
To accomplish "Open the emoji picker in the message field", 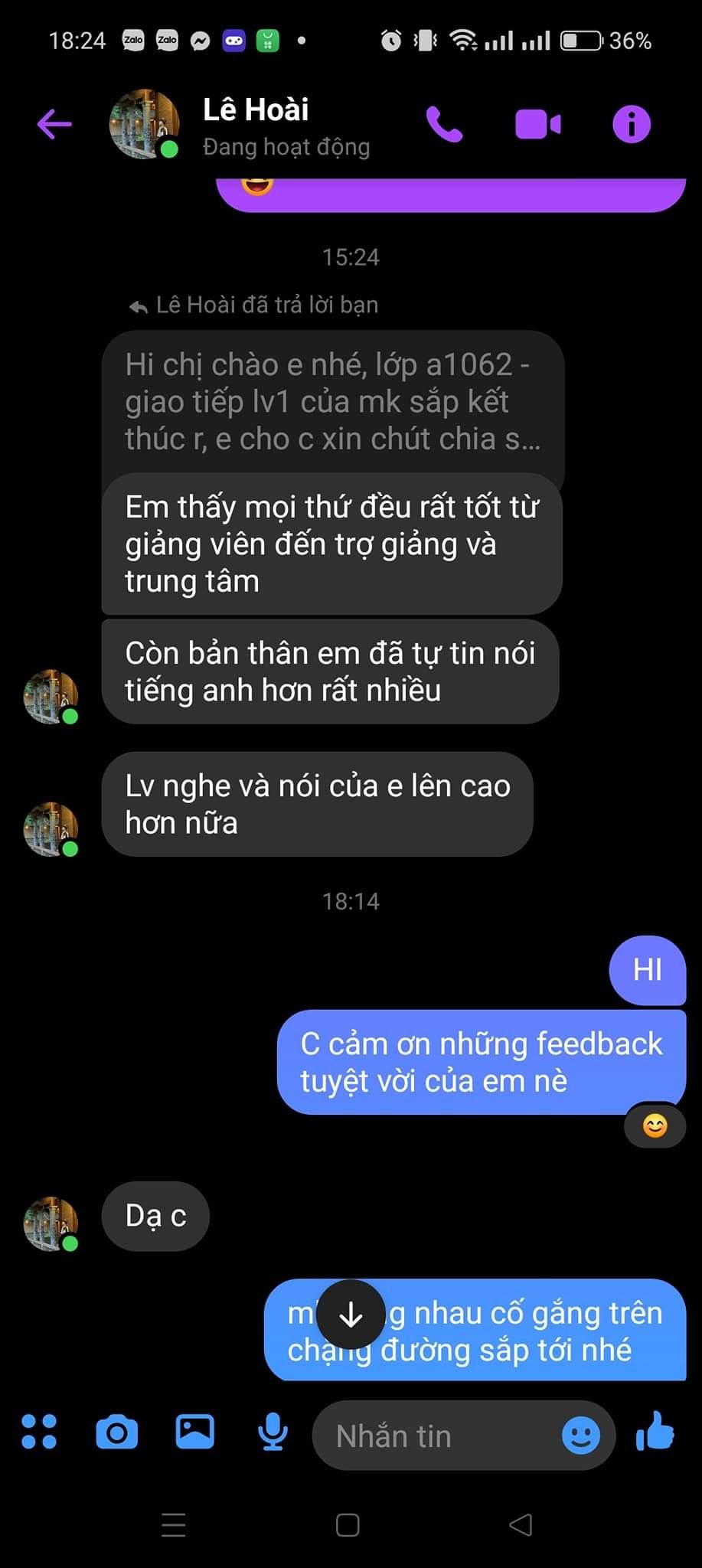I will coord(580,1436).
